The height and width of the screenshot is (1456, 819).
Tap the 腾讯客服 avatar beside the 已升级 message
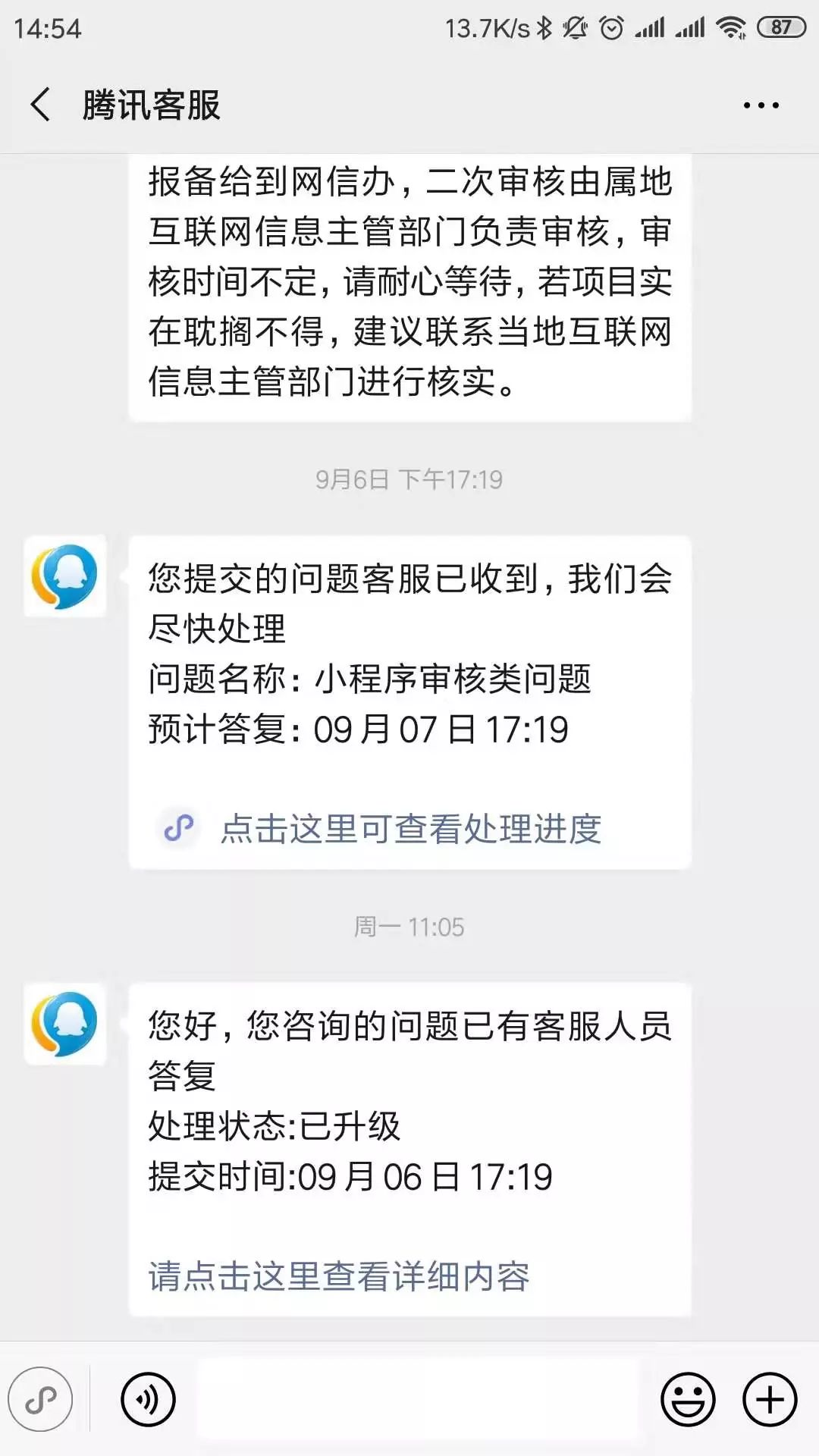coord(65,1025)
